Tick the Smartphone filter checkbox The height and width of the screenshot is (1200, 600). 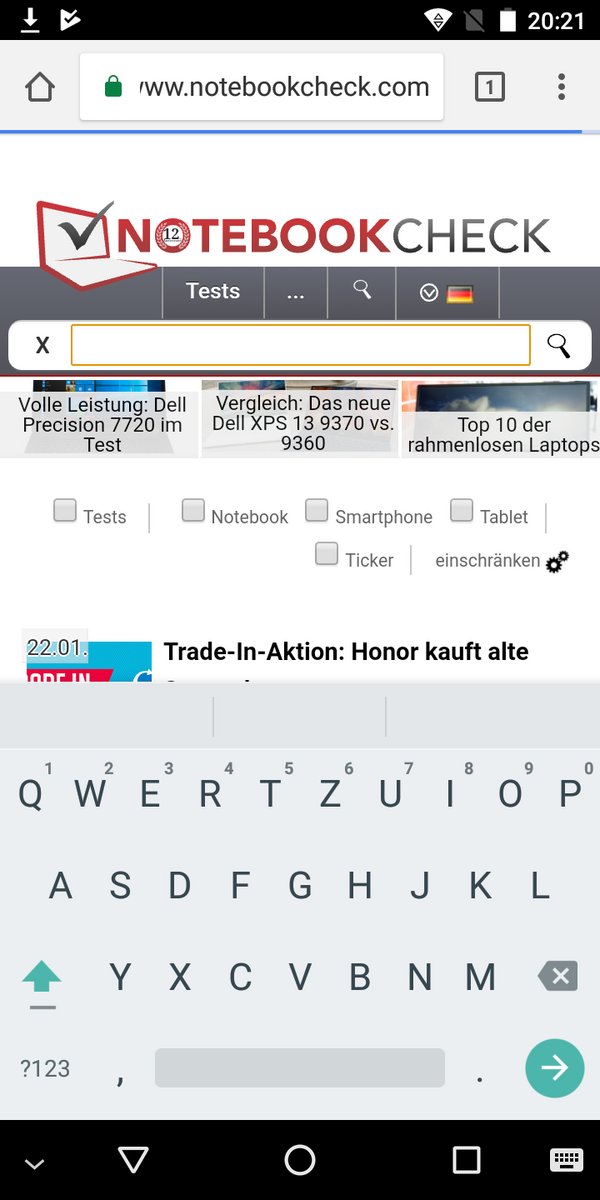(x=317, y=511)
